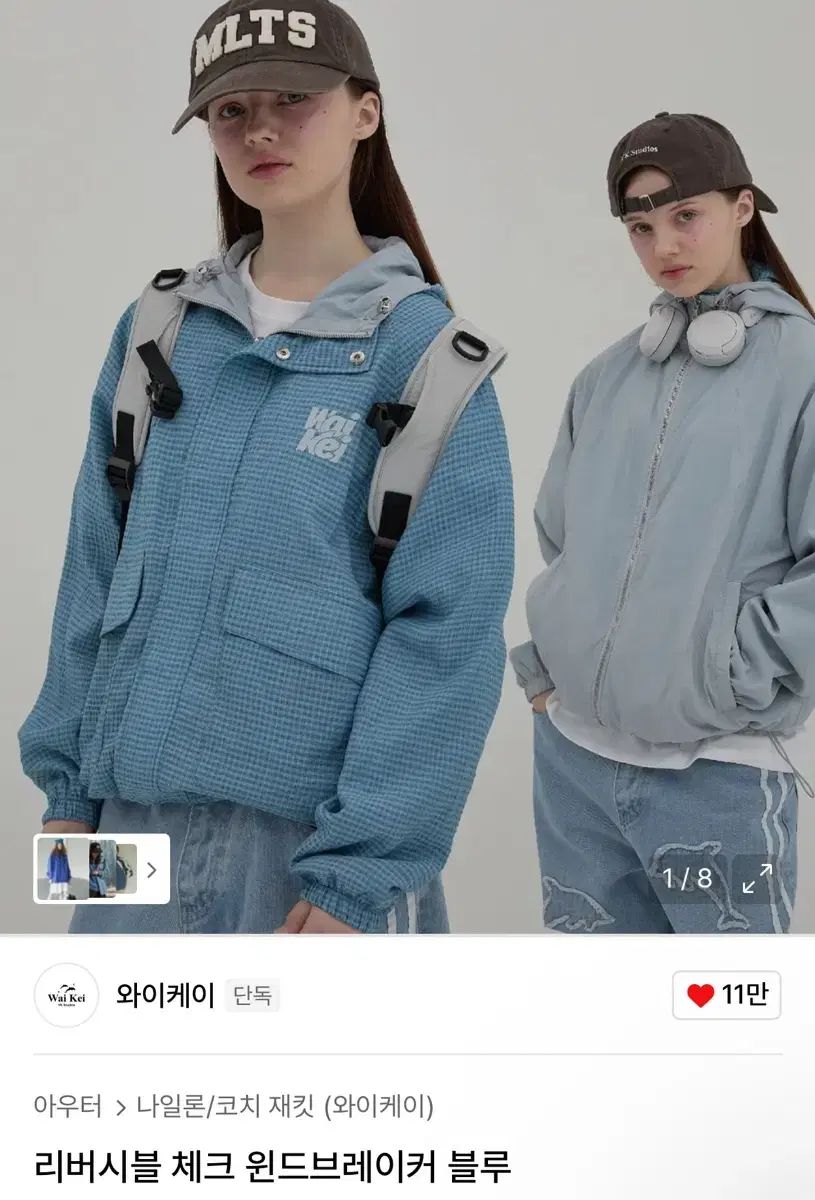Open the 와이케이 brand page

pos(165,996)
